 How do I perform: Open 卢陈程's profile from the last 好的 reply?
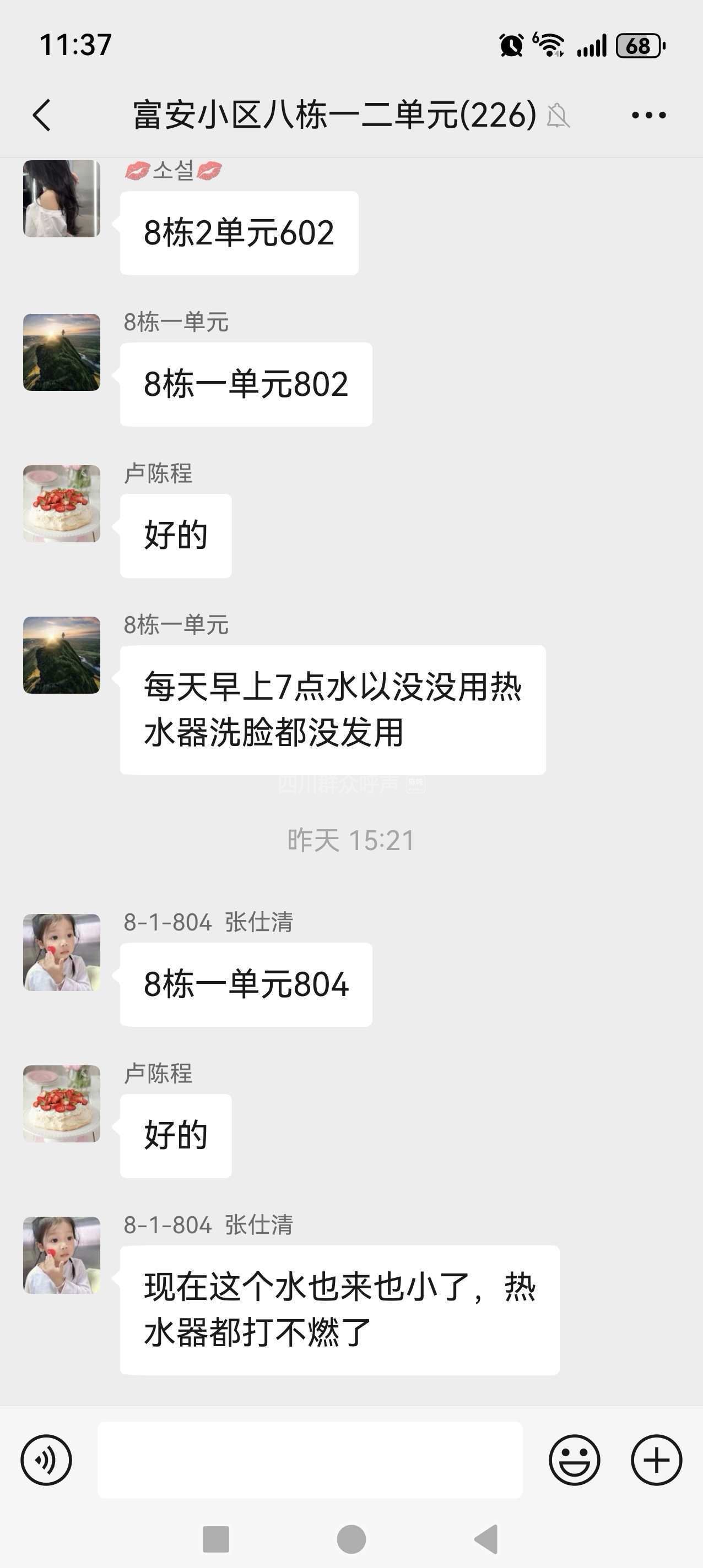click(62, 1103)
